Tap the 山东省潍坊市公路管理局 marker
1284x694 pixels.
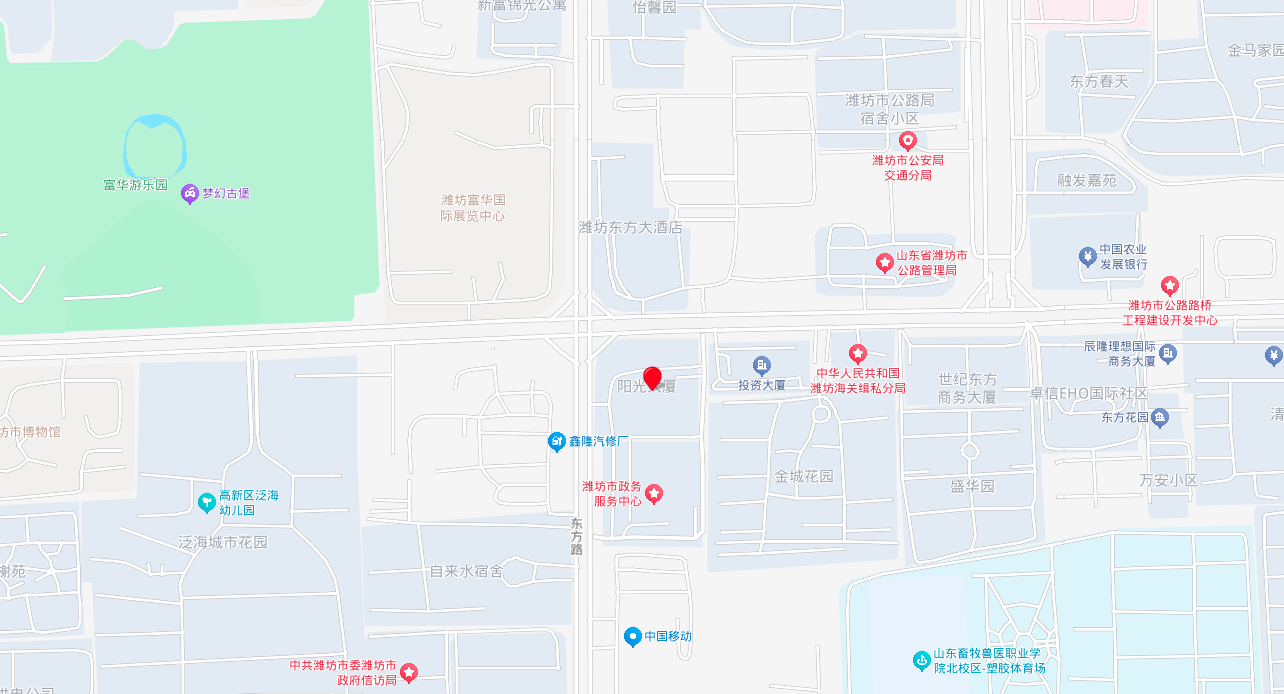[x=885, y=263]
